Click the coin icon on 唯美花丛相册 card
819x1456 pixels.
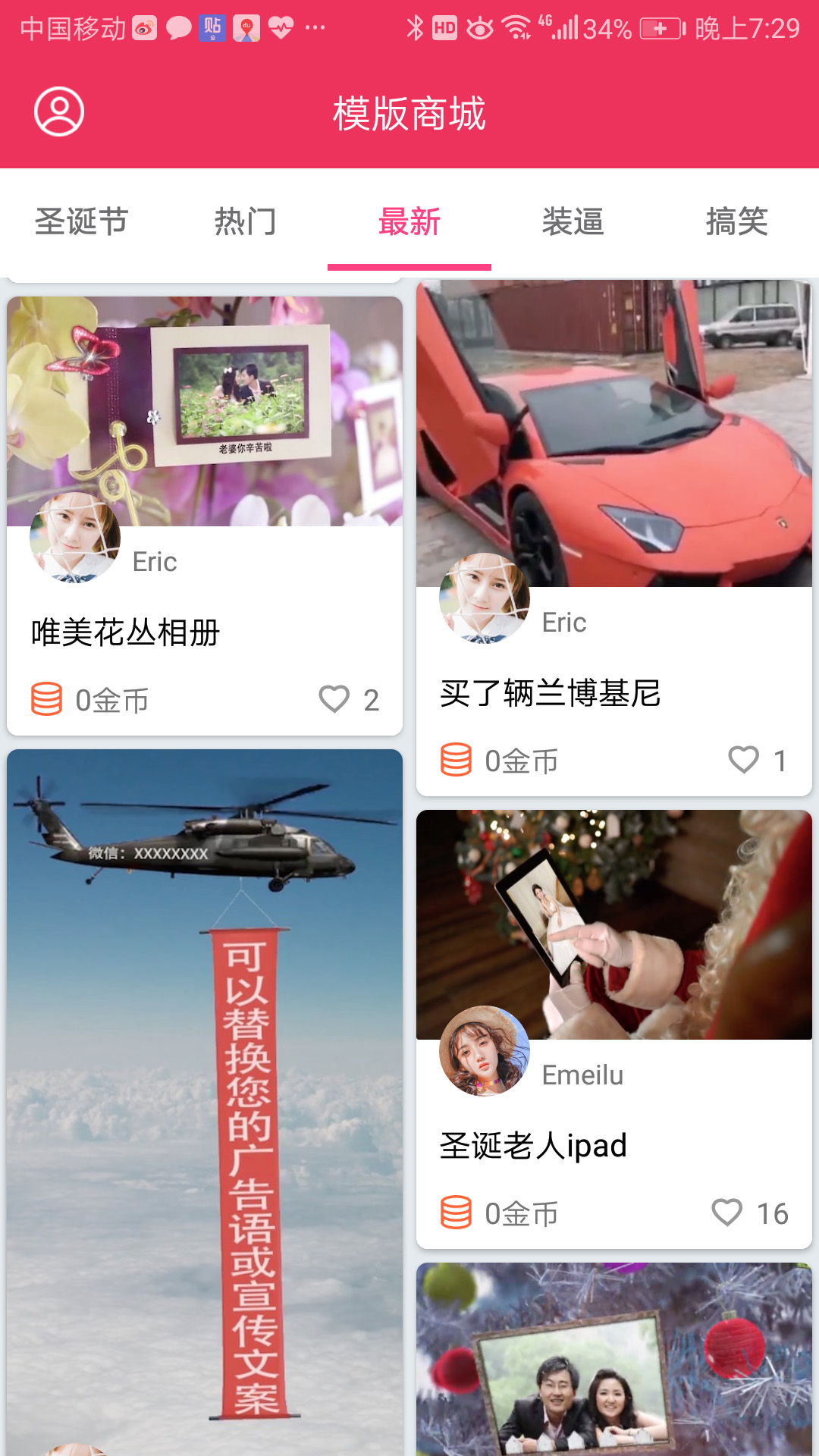45,699
